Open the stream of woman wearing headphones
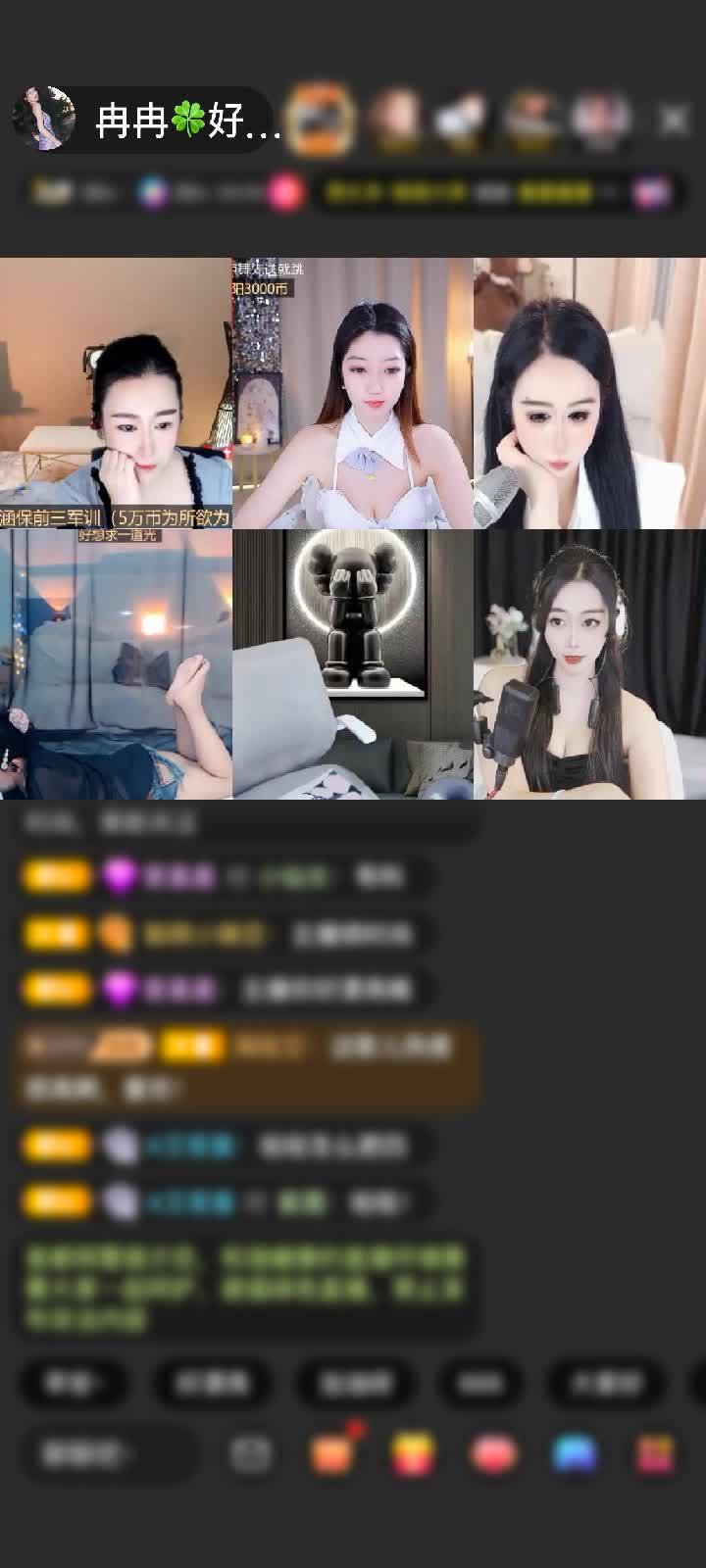Image resolution: width=706 pixels, height=1568 pixels. click(x=589, y=664)
